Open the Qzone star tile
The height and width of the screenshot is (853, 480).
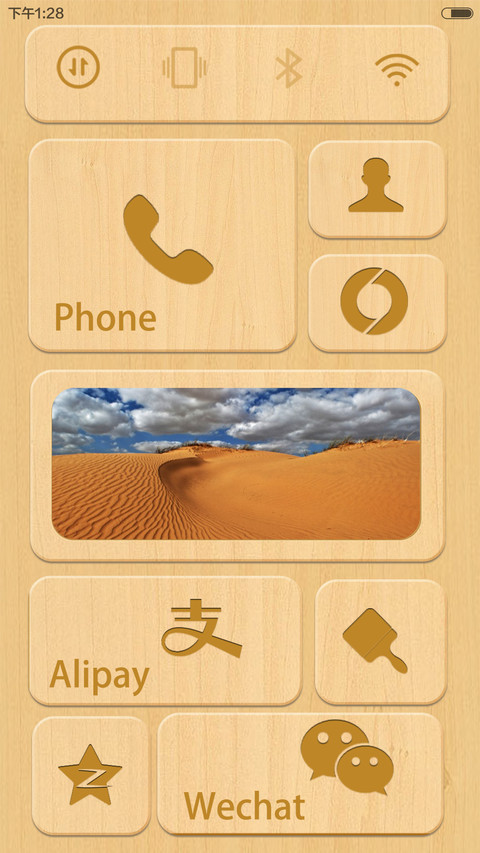click(x=90, y=775)
